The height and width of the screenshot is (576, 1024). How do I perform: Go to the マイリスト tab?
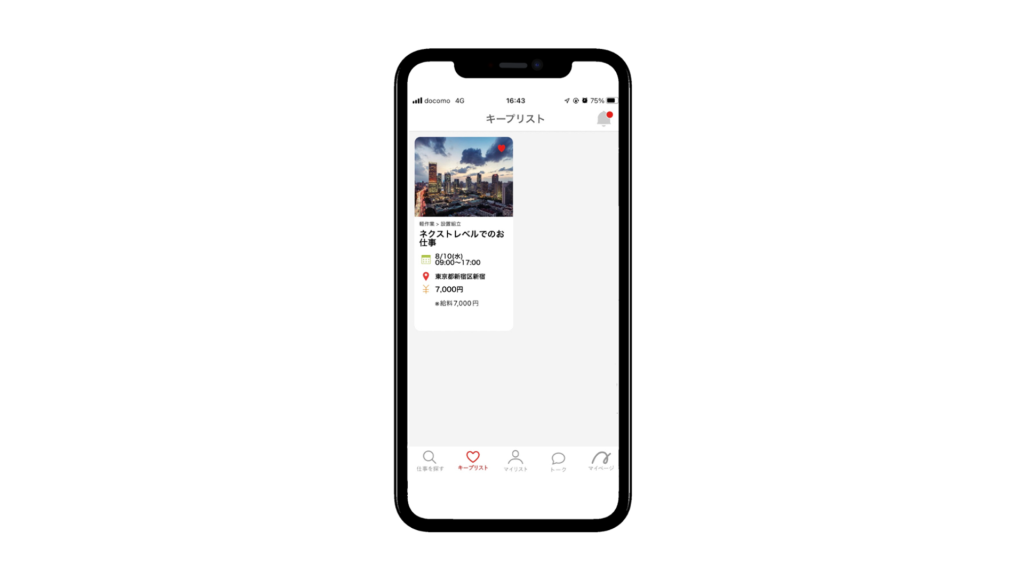(515, 460)
